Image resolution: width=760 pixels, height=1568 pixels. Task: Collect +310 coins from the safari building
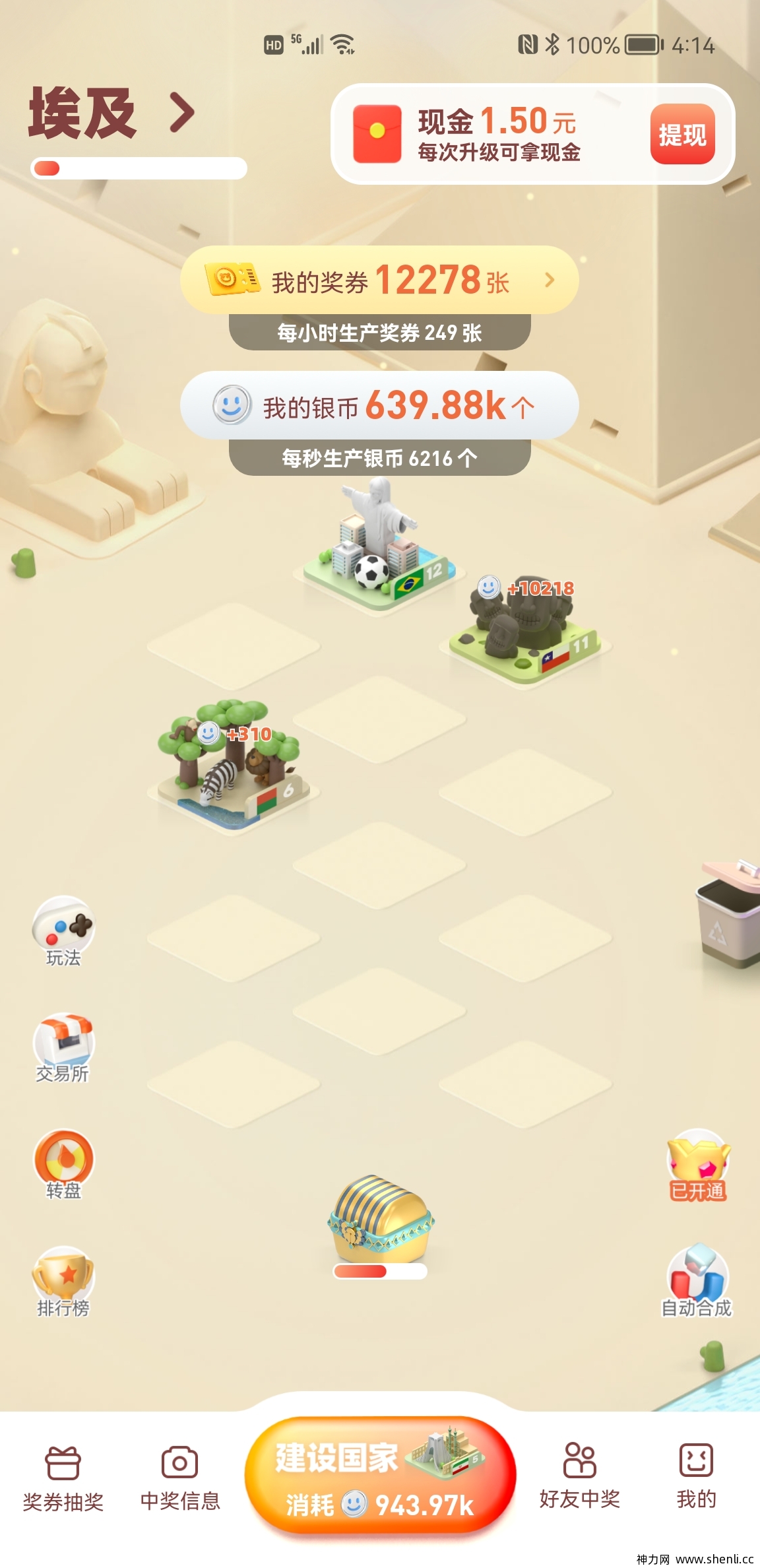point(231,766)
